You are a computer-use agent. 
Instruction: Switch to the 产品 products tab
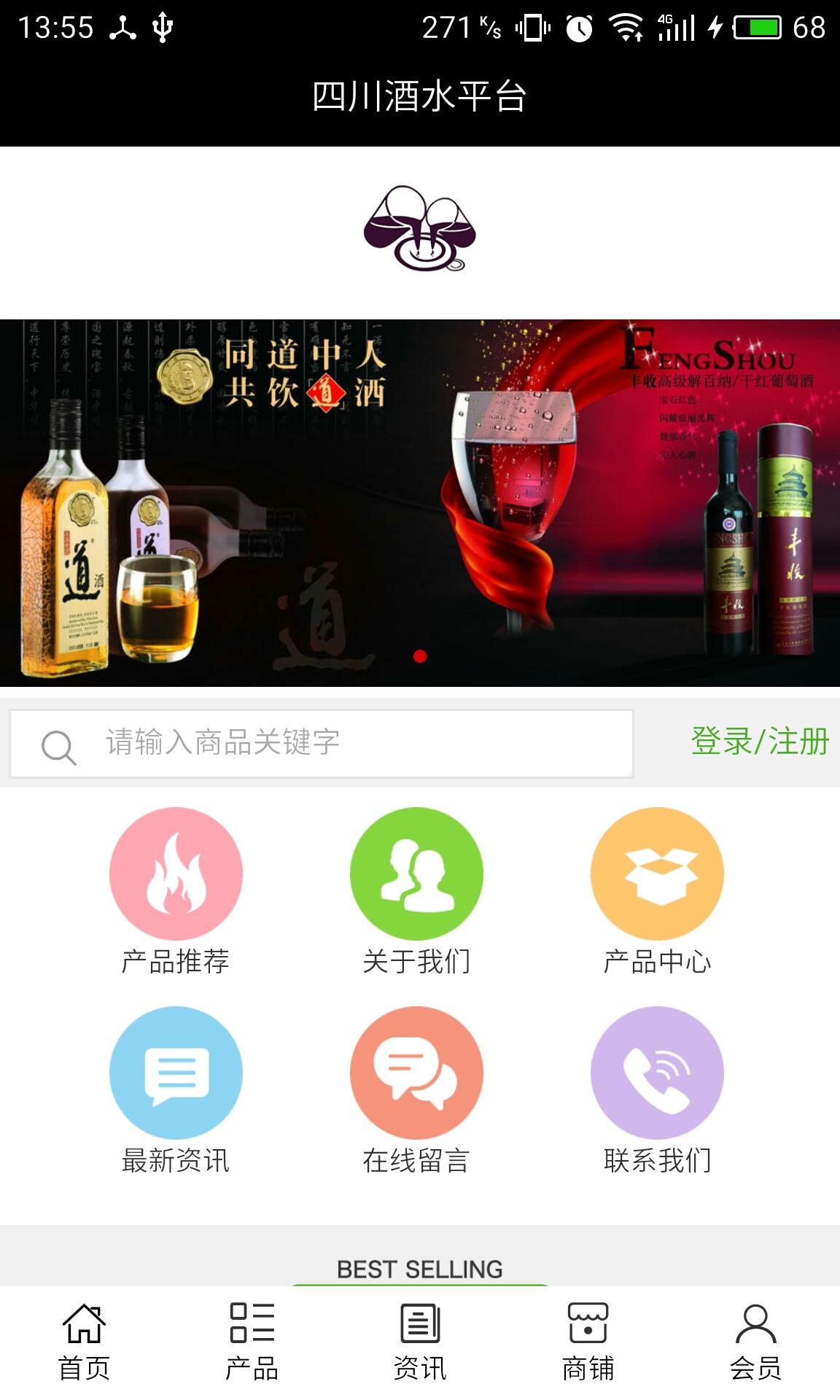pos(252,1342)
